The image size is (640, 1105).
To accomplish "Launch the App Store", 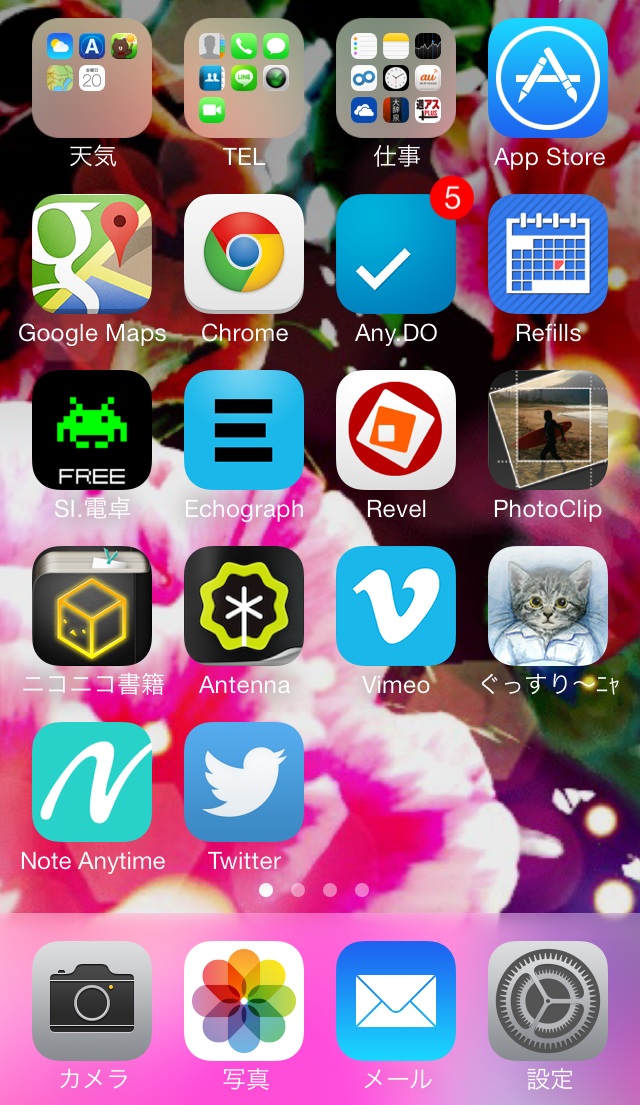I will point(548,78).
